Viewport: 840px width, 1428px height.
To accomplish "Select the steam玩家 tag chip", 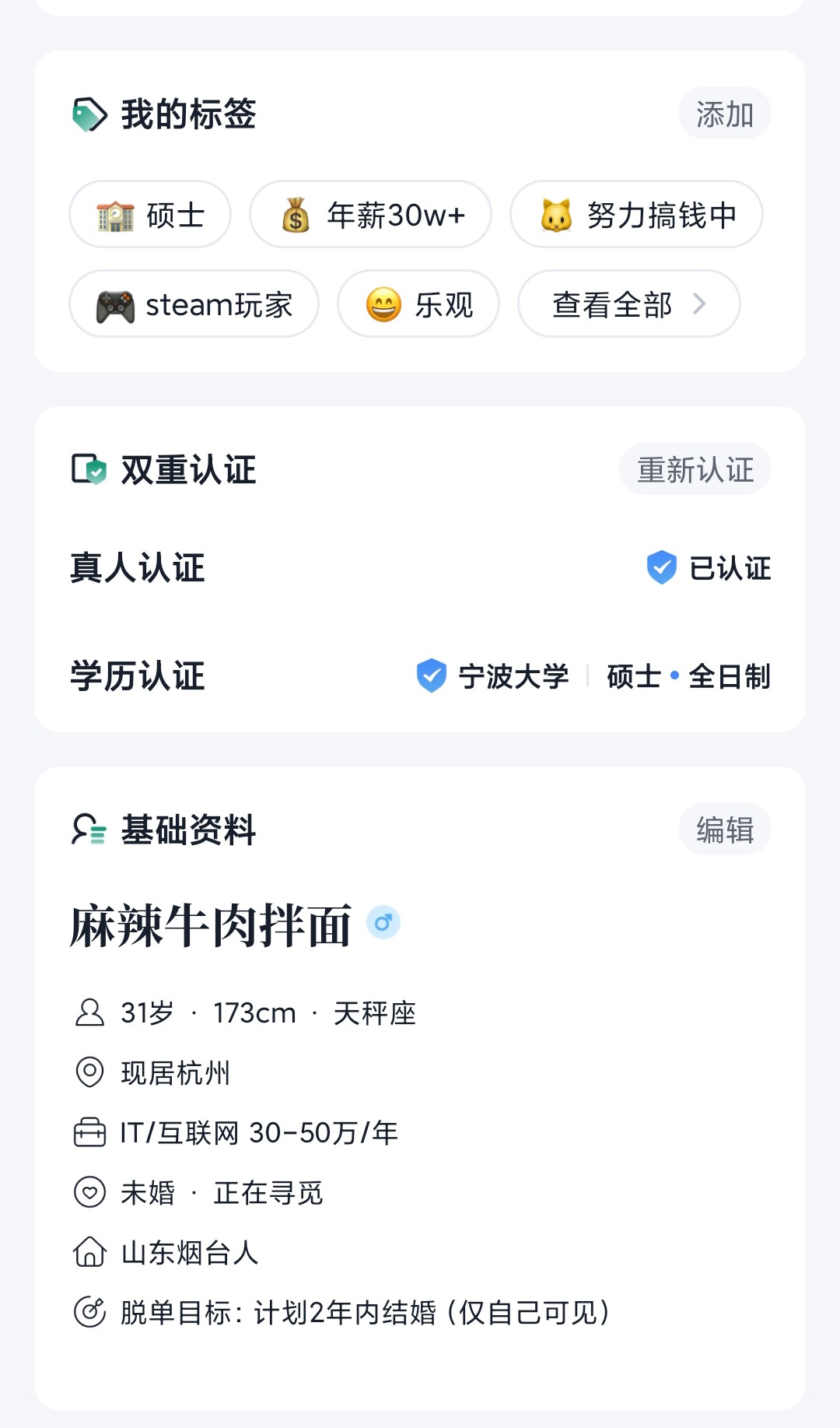I will [x=194, y=303].
